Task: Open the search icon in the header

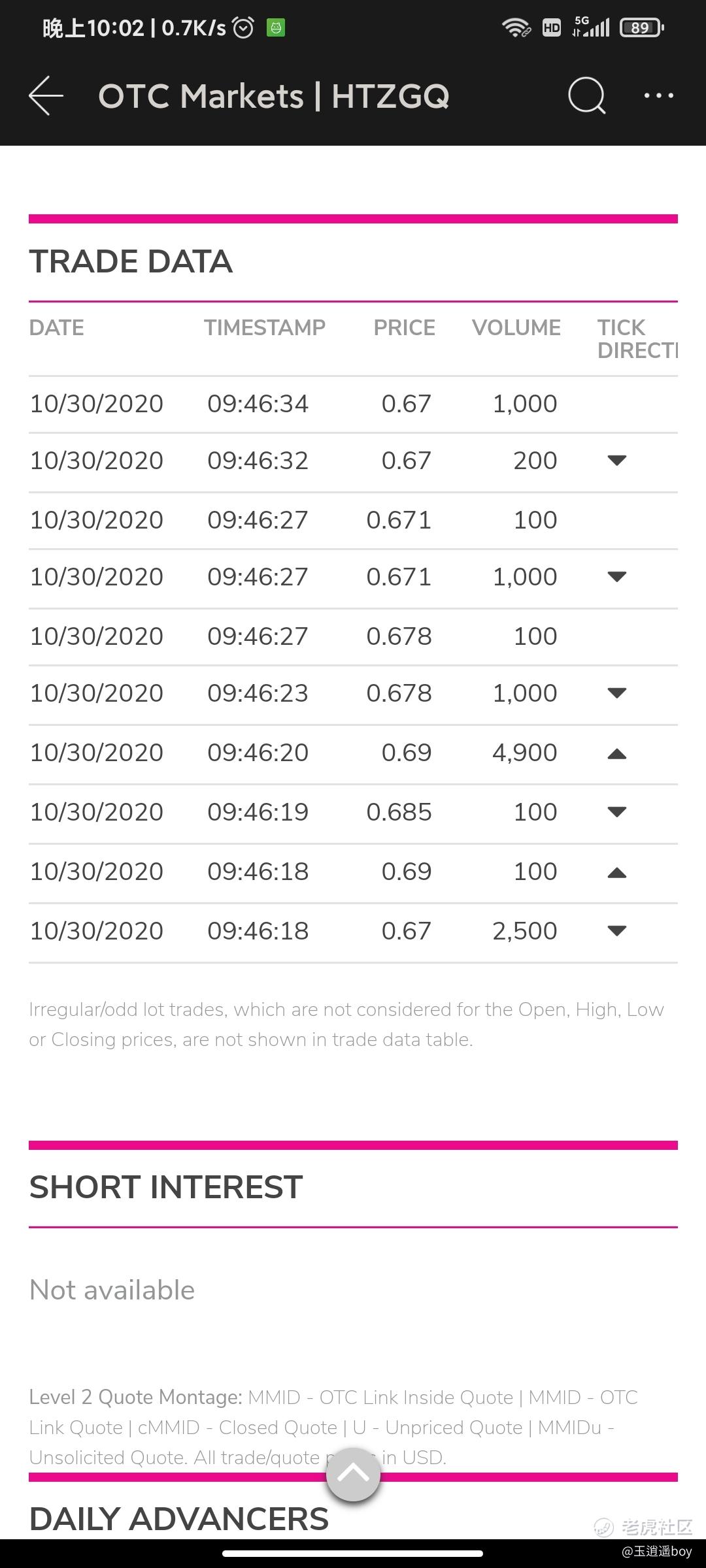Action: coord(586,96)
